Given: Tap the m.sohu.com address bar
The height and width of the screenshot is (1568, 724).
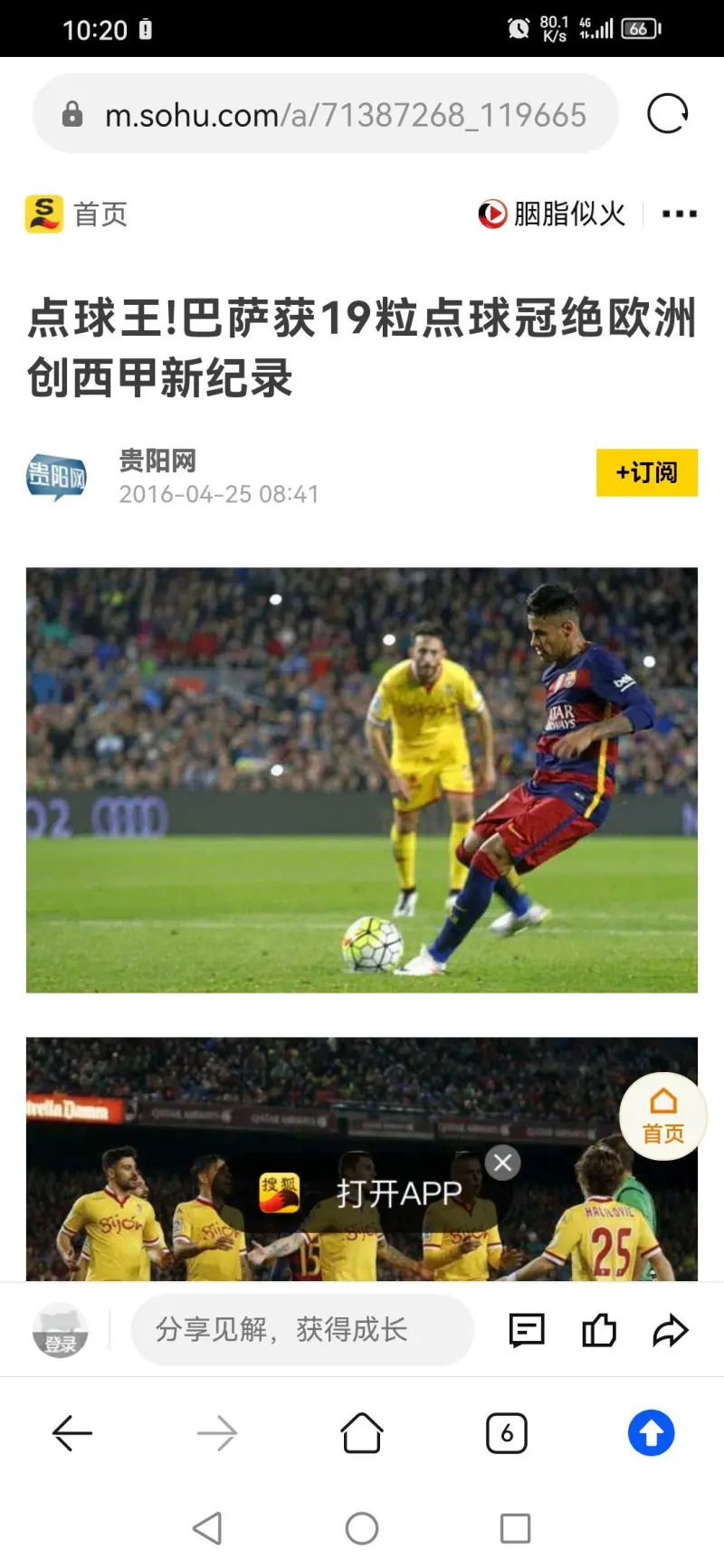Looking at the screenshot, I should (344, 115).
